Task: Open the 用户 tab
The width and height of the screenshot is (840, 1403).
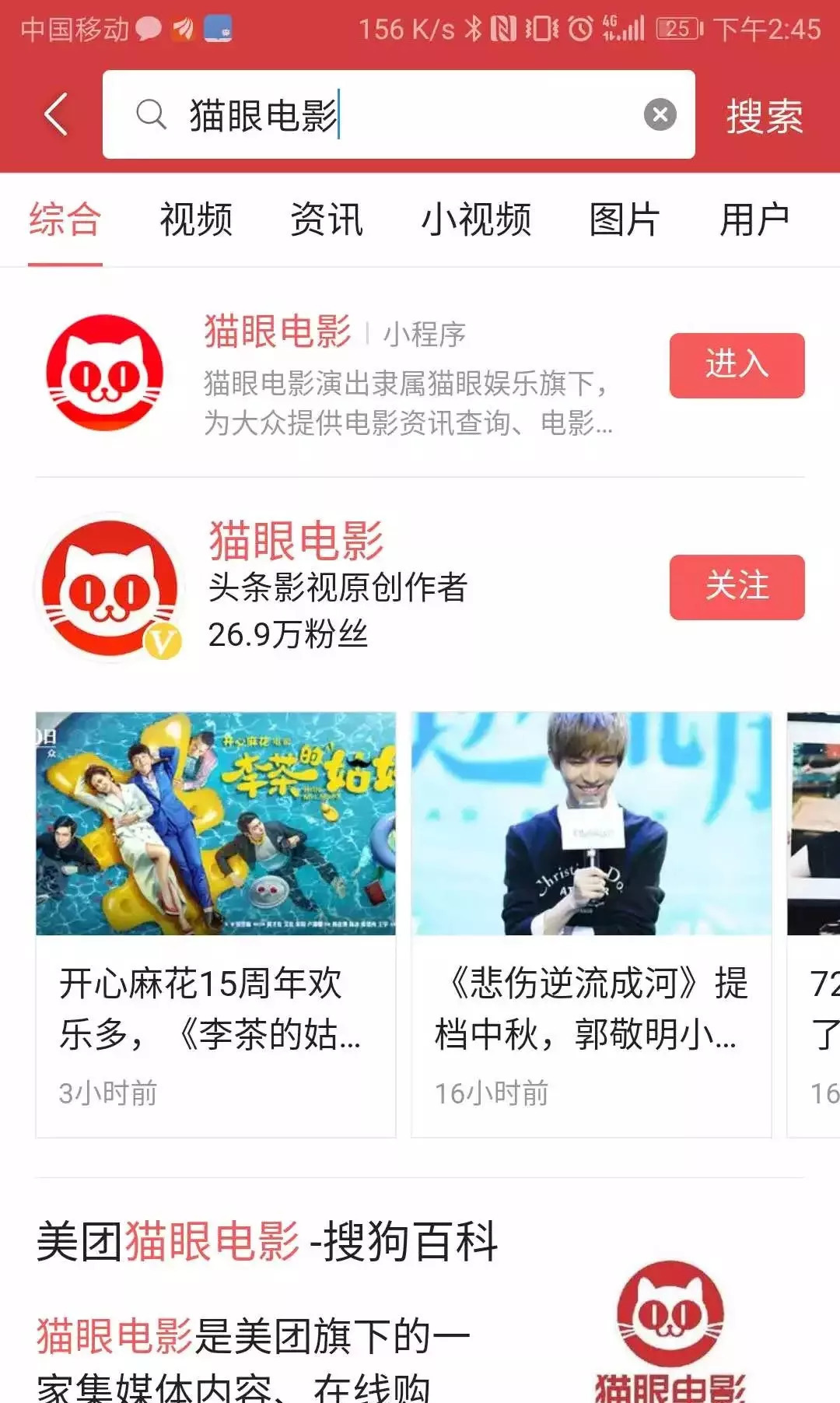Action: [755, 222]
